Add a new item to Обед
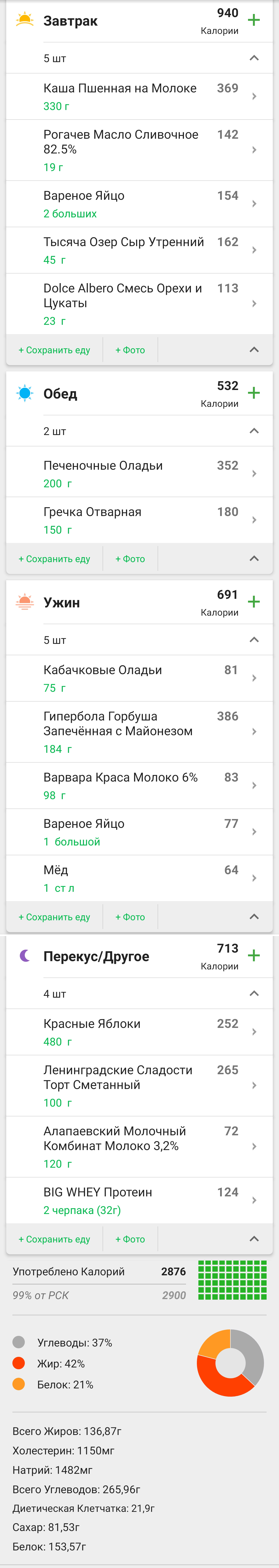Image resolution: width=279 pixels, height=1568 pixels. coord(253,393)
